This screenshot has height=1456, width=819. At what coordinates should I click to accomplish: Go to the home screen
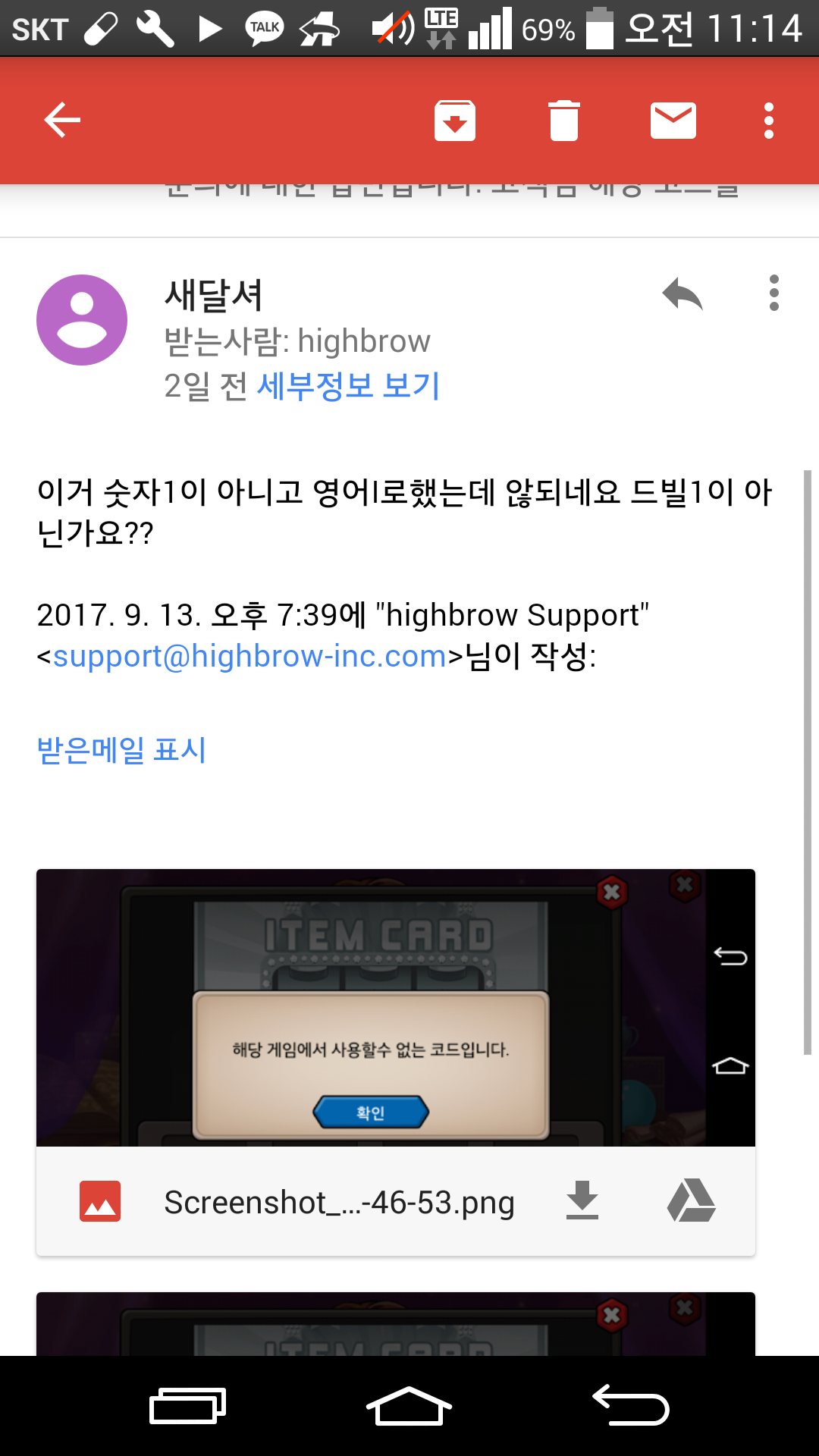(409, 1407)
